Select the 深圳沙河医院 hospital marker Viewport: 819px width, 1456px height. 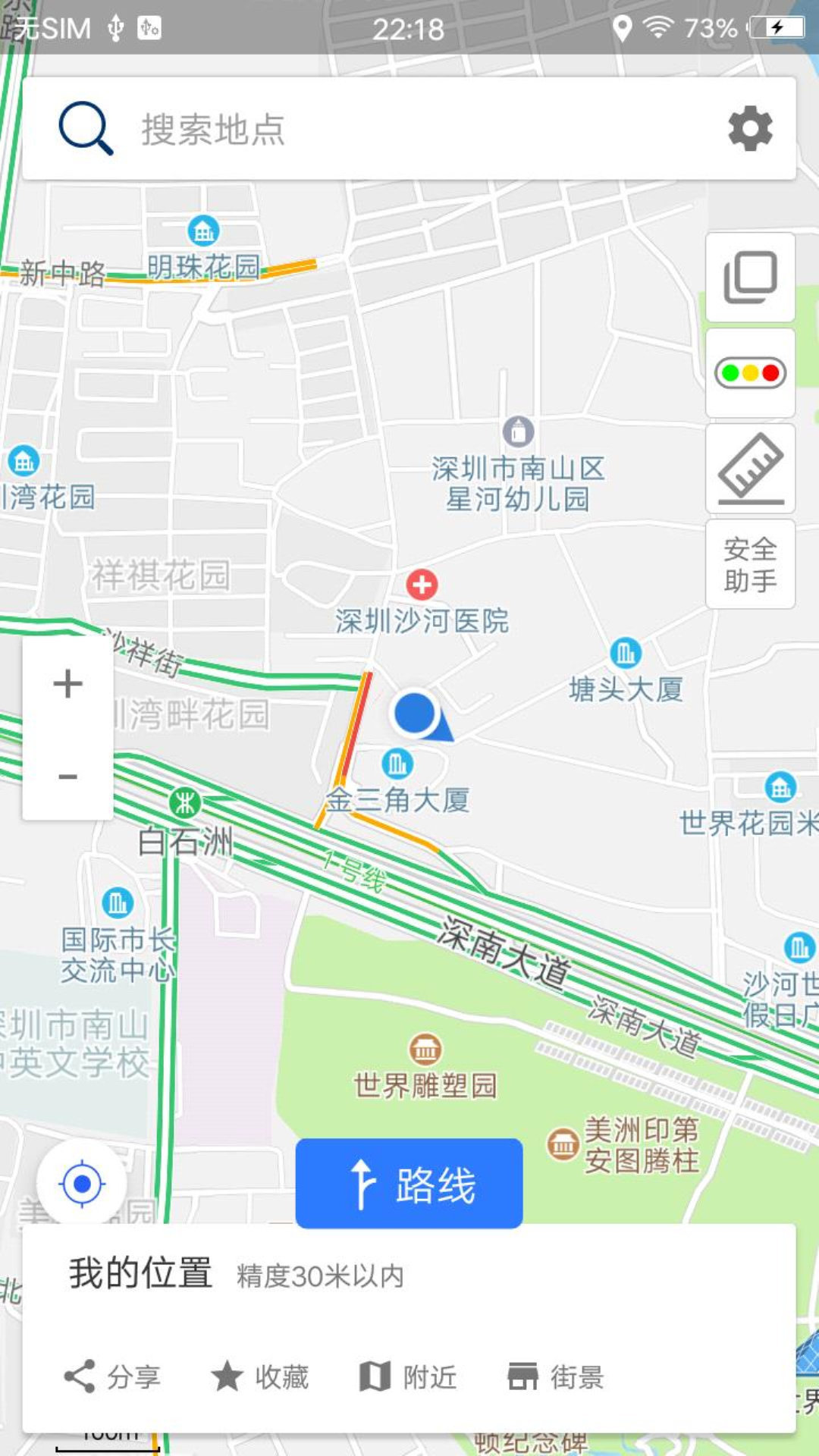tap(422, 582)
